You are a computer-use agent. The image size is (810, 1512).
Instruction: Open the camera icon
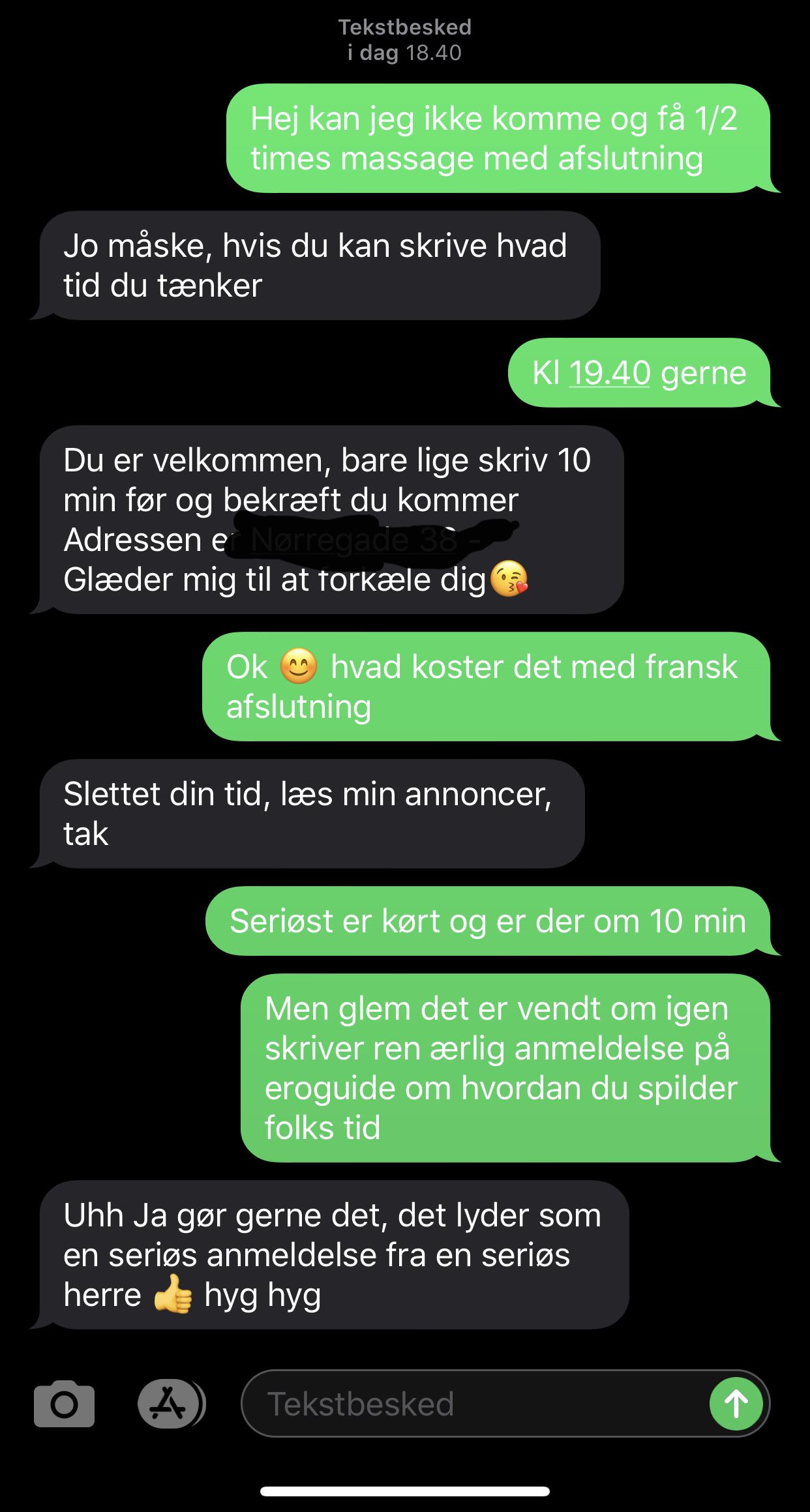pos(64,1404)
